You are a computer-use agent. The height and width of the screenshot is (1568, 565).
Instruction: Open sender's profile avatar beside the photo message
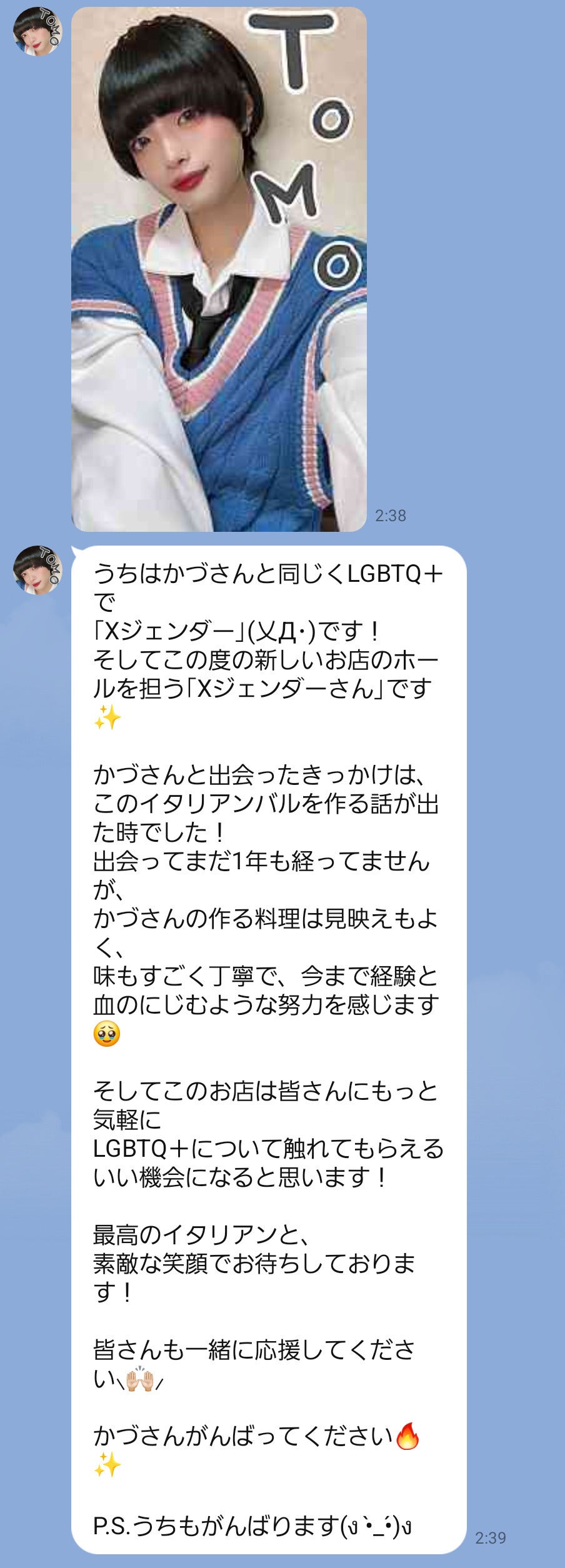click(x=37, y=31)
